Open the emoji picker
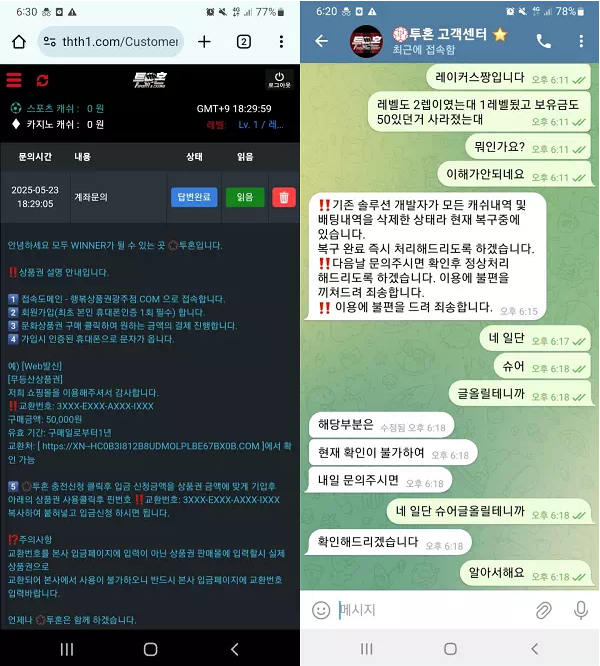Viewport: 600px width, 666px height. click(321, 609)
